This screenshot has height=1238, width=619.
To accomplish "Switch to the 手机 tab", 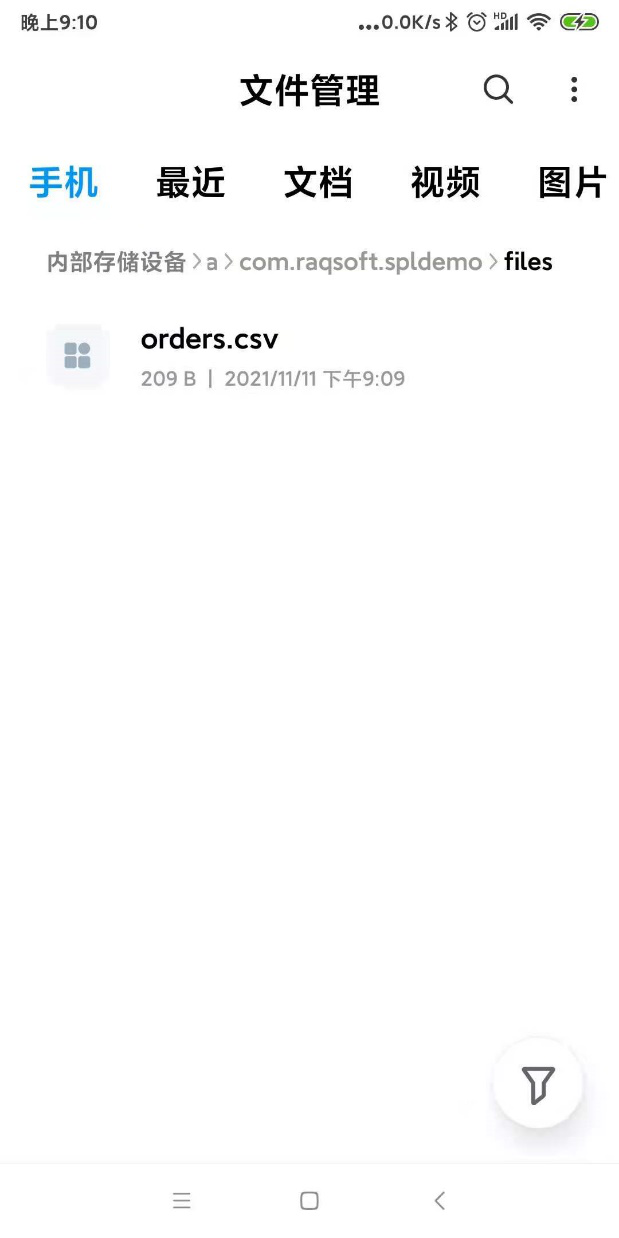I will [63, 183].
